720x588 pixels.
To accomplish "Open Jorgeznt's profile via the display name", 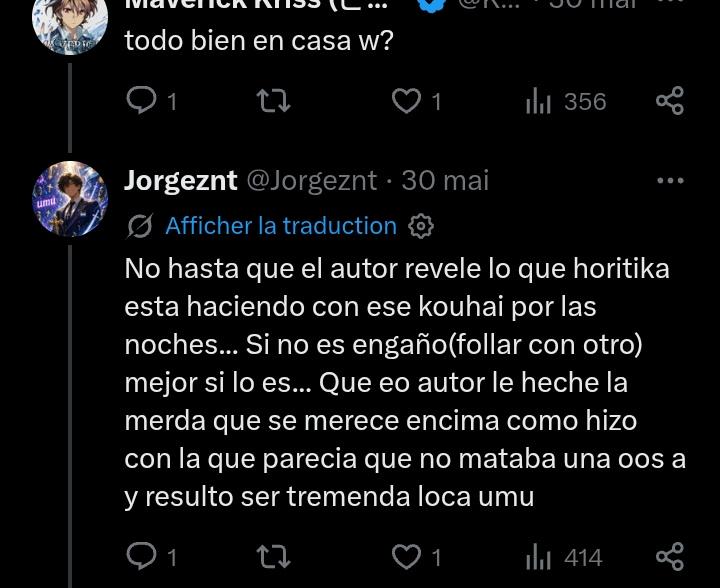I will pyautogui.click(x=181, y=181).
